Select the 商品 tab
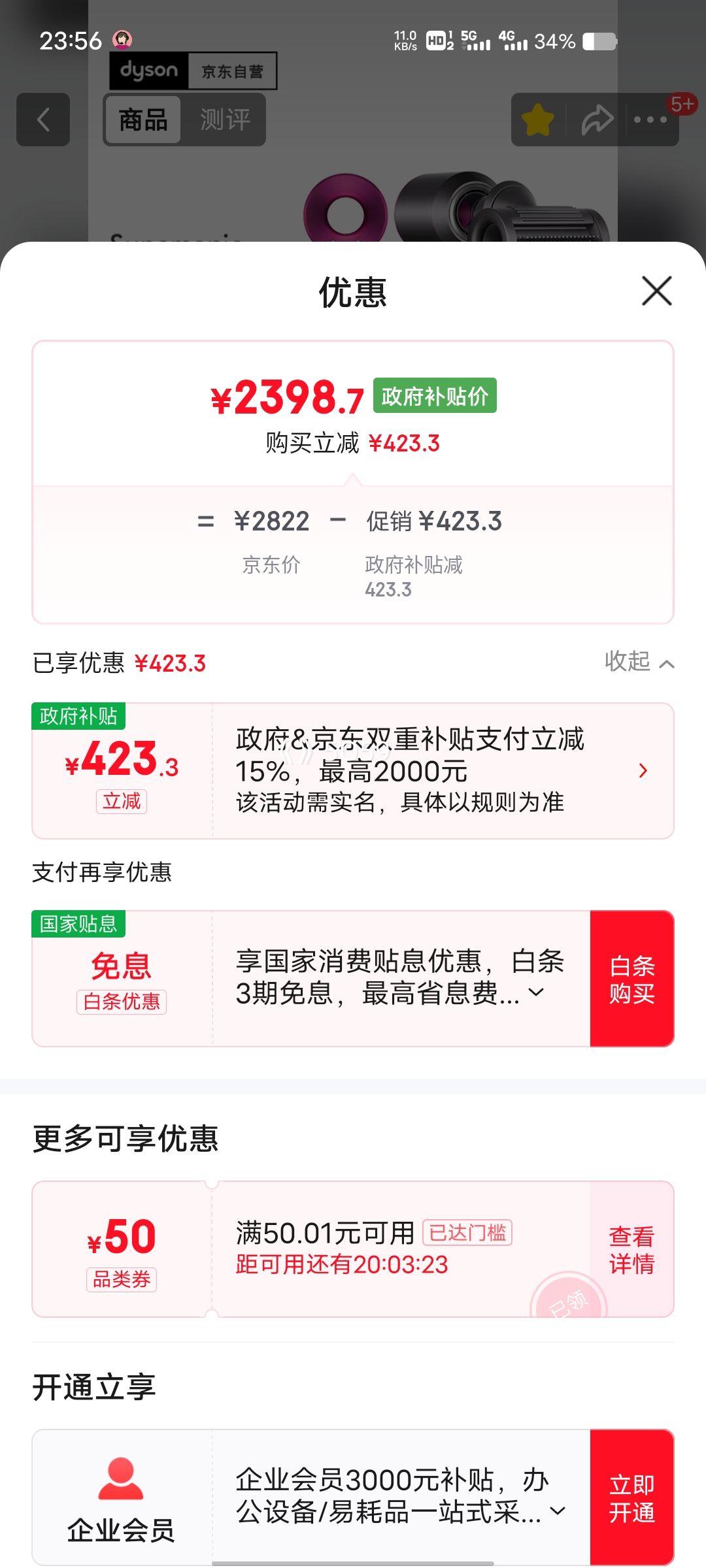The height and width of the screenshot is (1568, 706). click(x=143, y=120)
